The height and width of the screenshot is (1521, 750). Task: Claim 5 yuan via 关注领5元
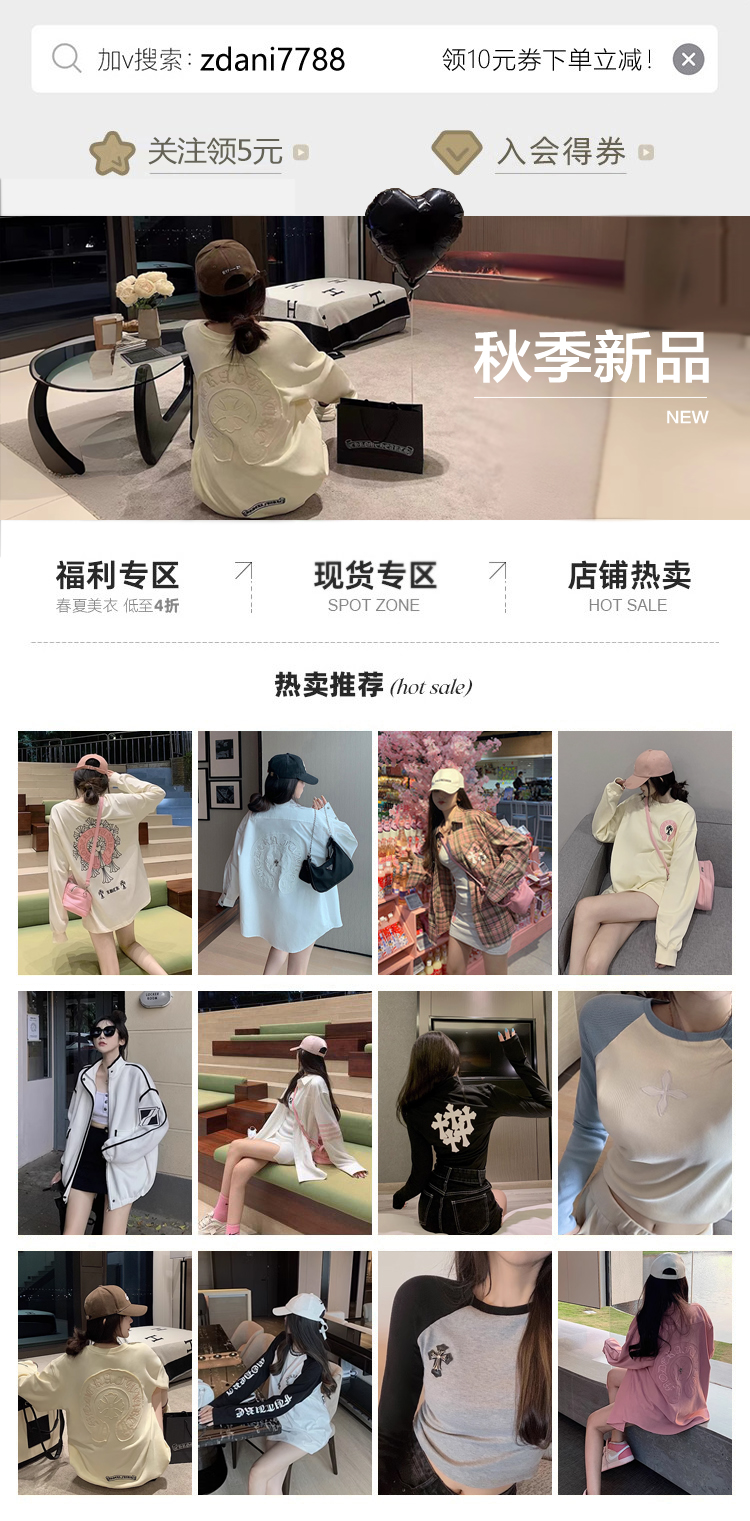click(199, 152)
